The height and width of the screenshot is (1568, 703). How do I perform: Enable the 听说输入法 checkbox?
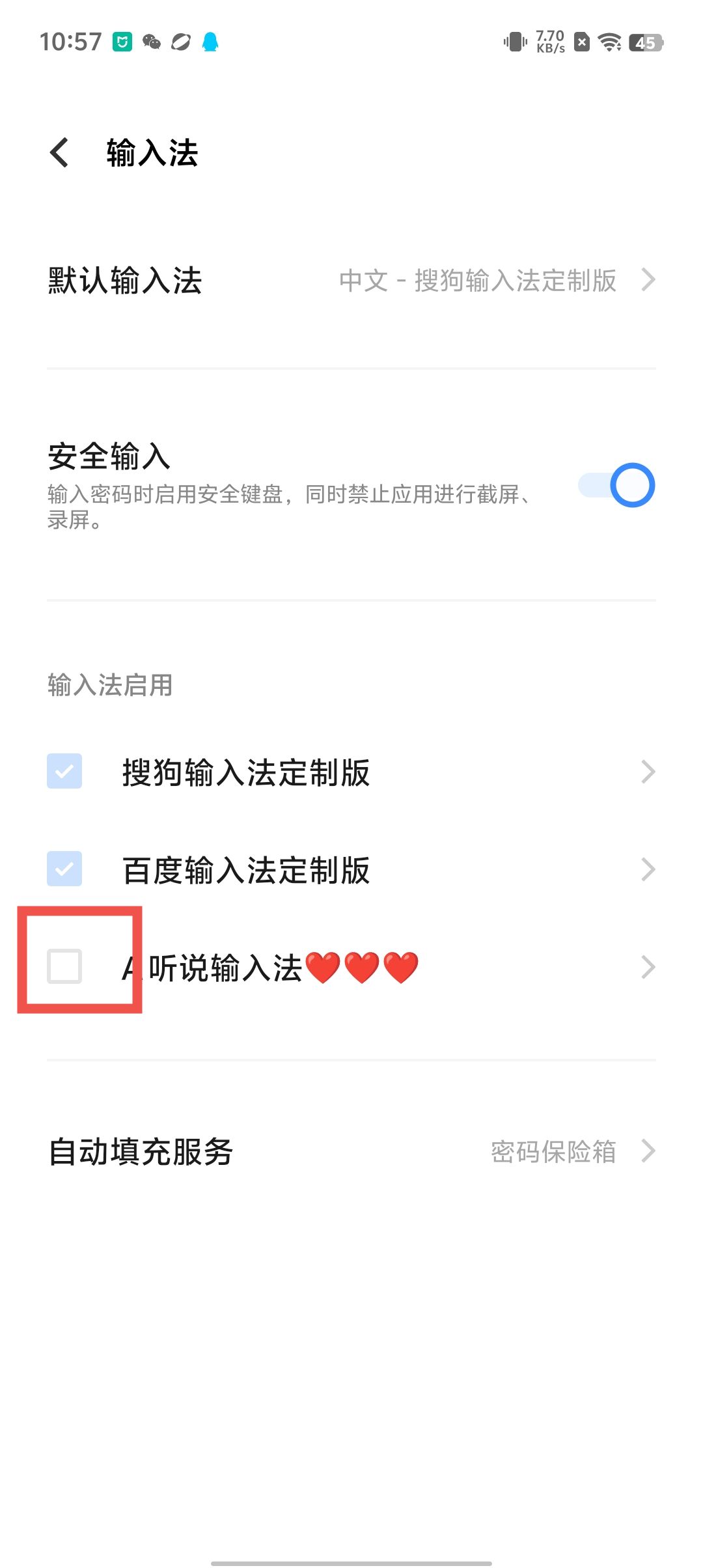(64, 966)
